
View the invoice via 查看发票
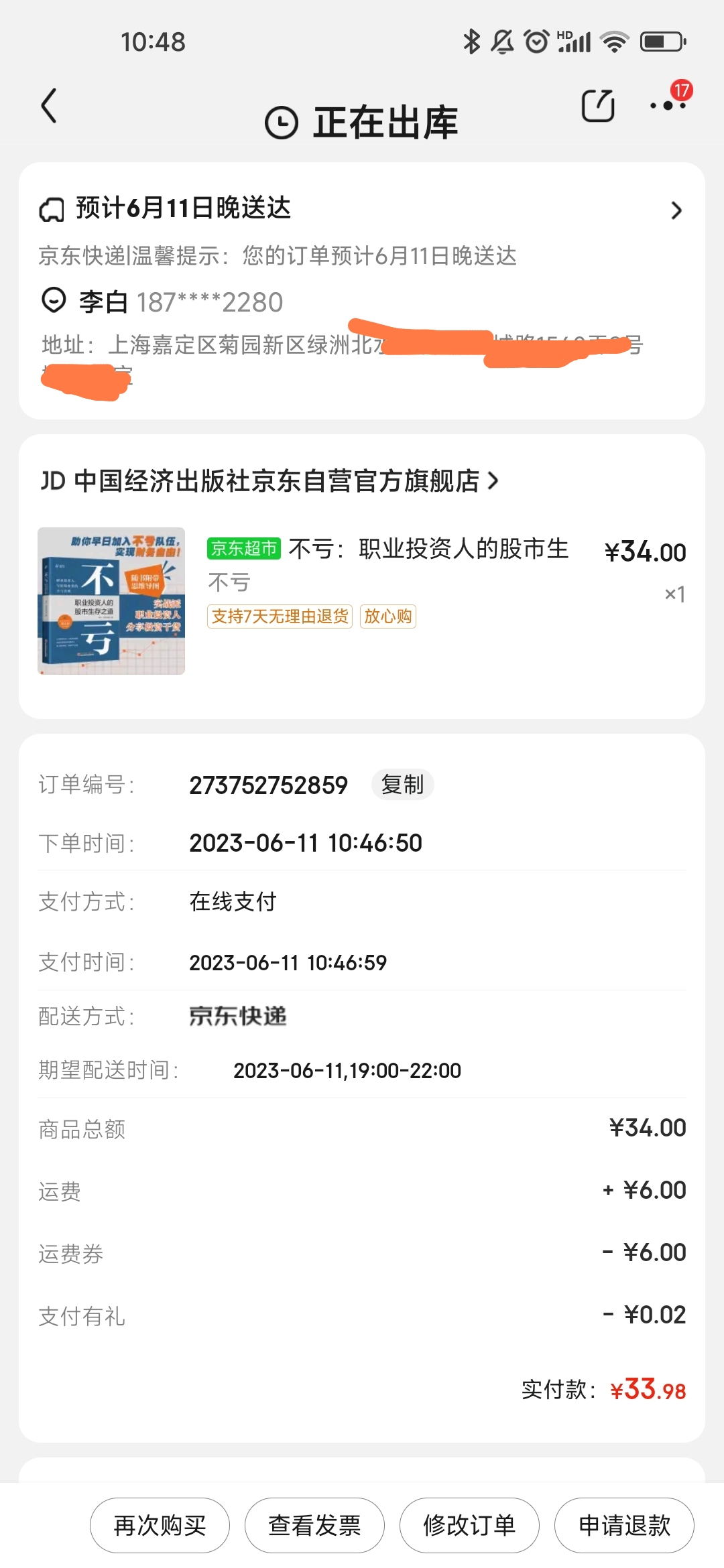314,1526
